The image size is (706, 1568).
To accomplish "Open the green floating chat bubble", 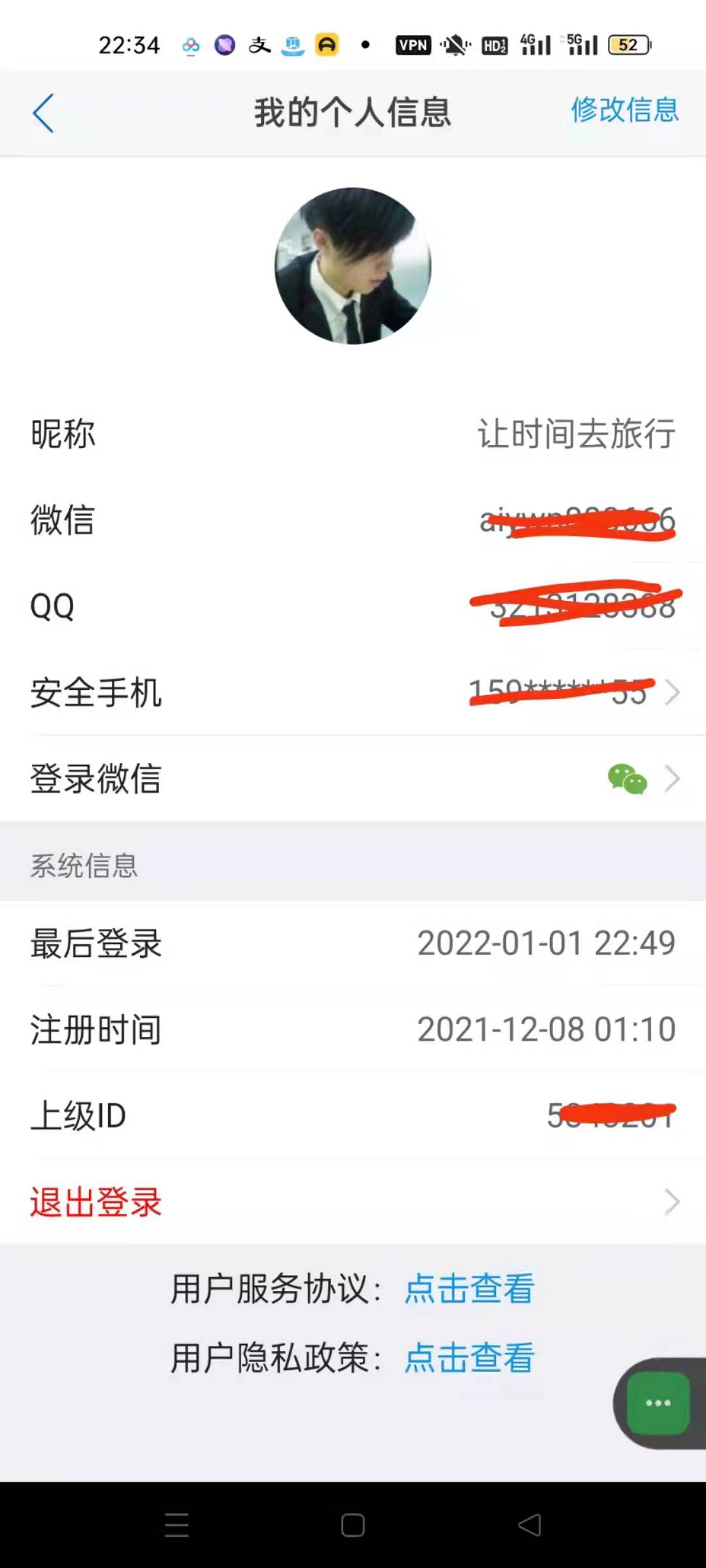I will [x=658, y=1403].
